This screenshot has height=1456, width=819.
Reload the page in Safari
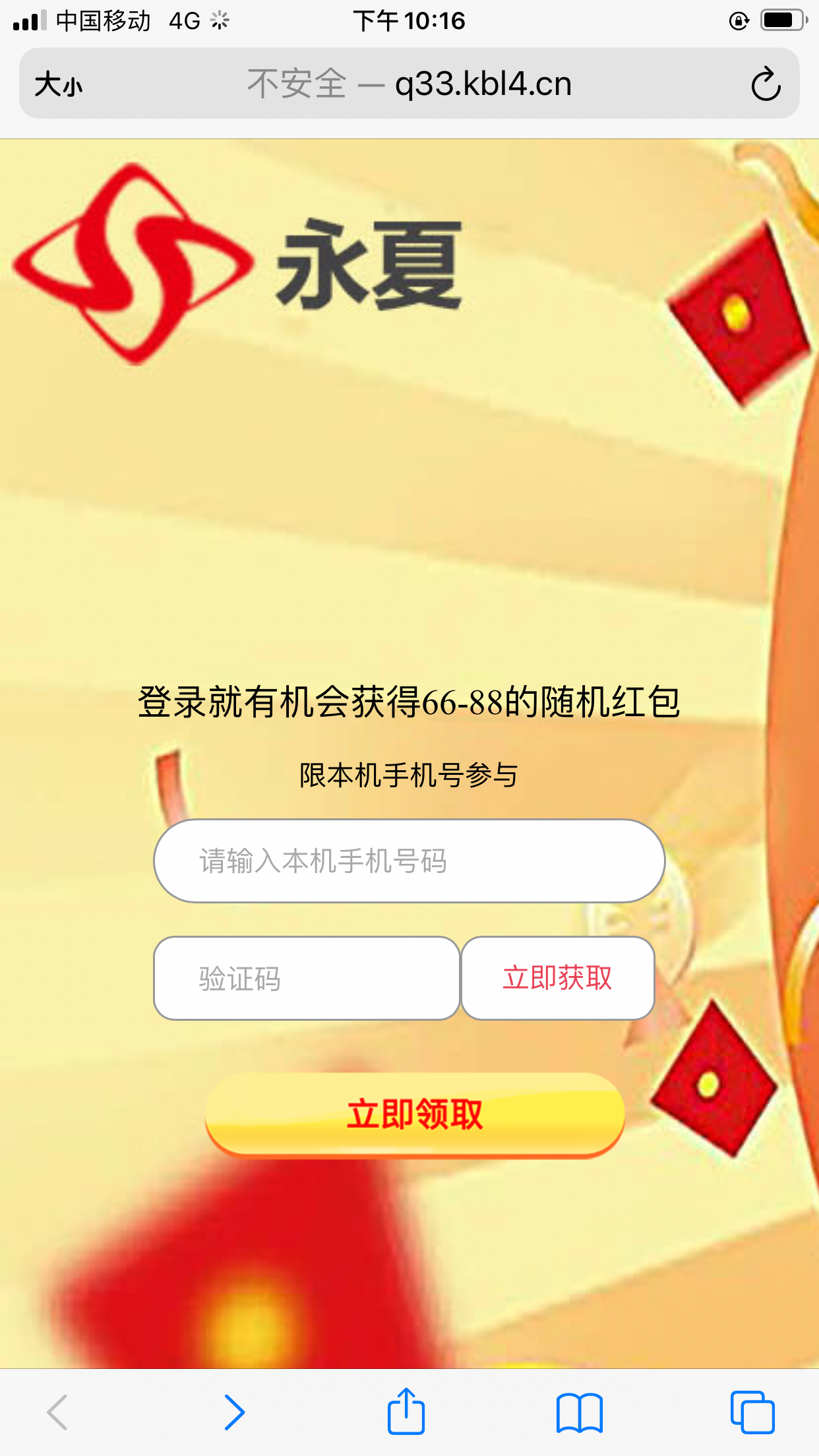point(766,84)
